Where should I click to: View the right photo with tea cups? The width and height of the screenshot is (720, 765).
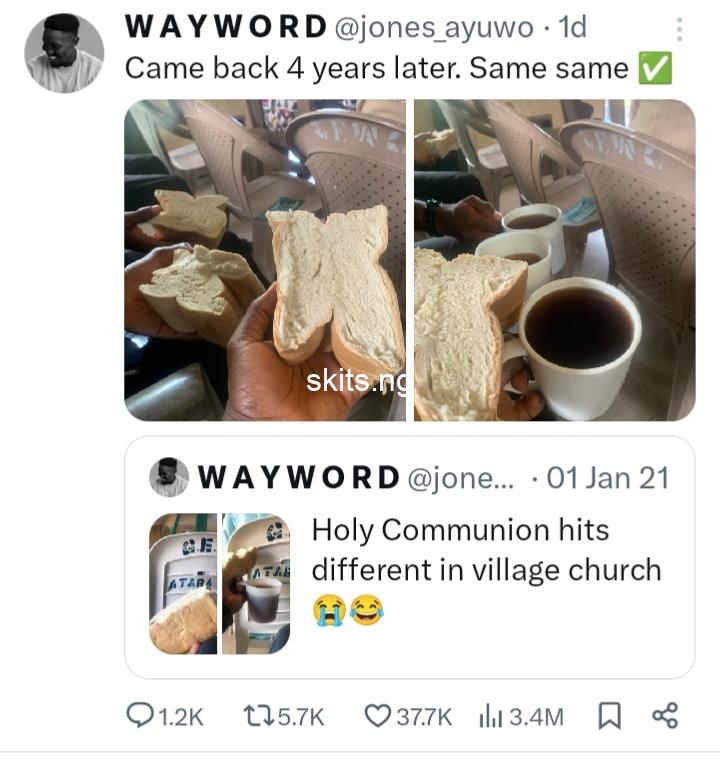pyautogui.click(x=555, y=260)
